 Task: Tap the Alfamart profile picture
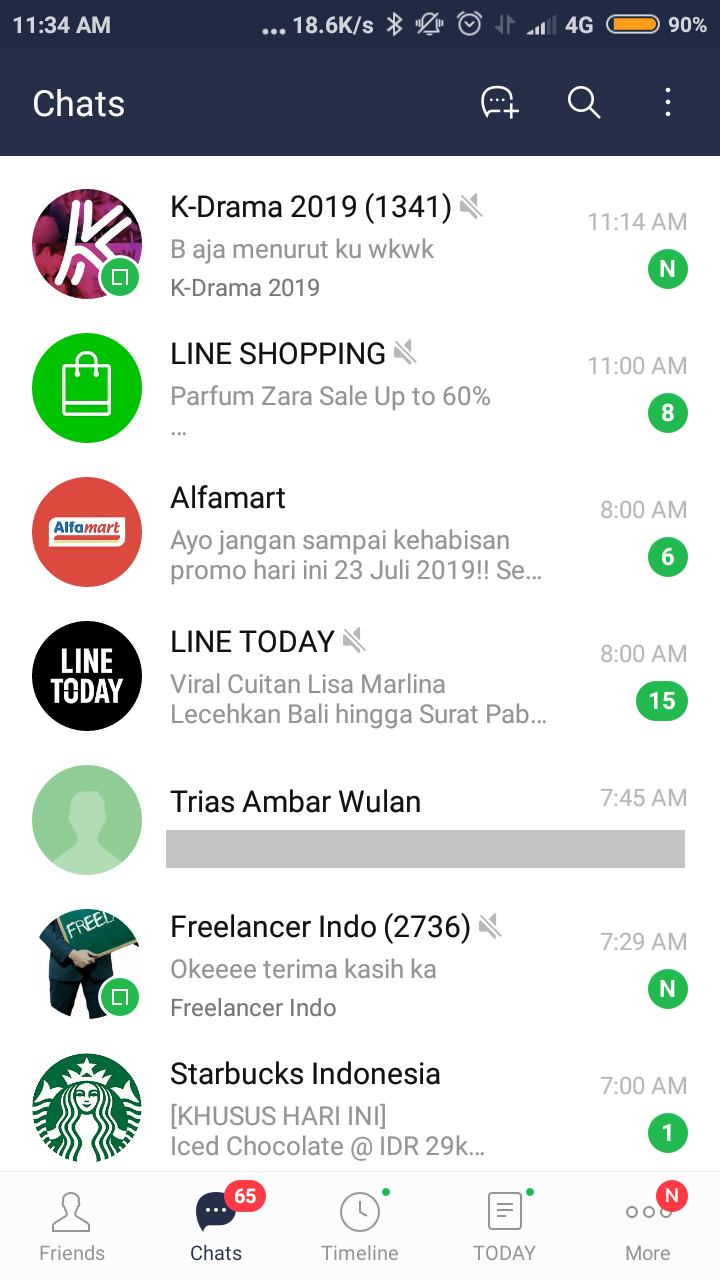(87, 532)
